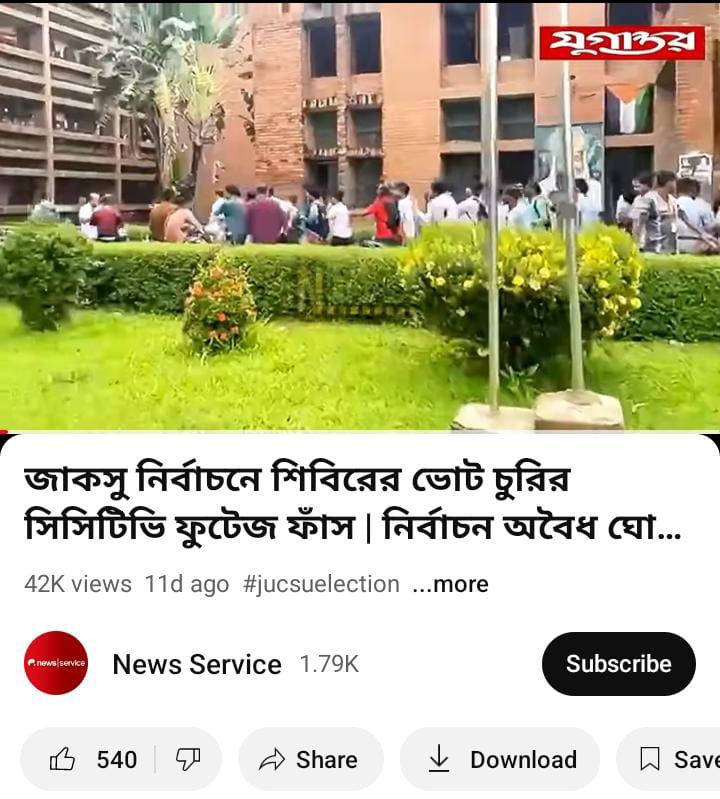This screenshot has width=720, height=799.
Task: Share this video
Action: pos(309,760)
